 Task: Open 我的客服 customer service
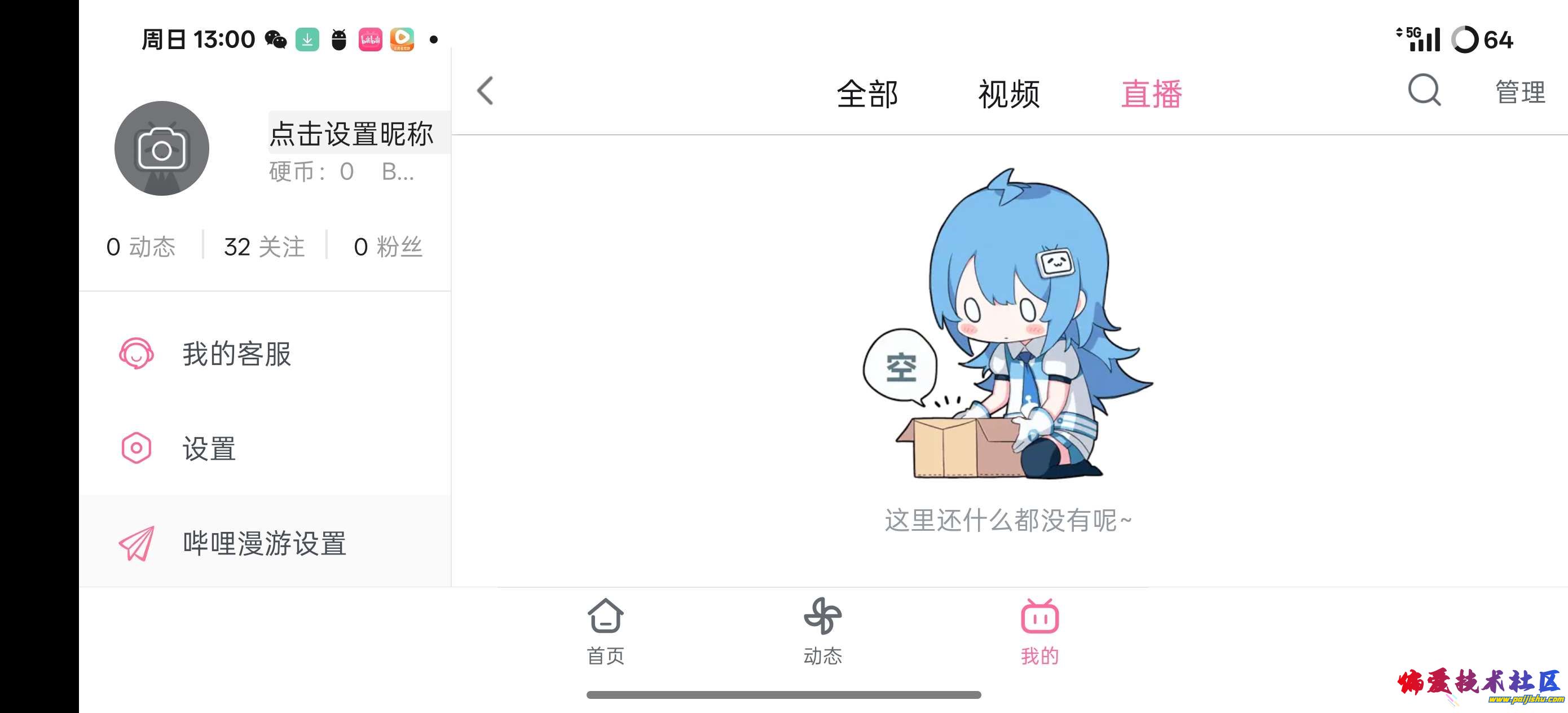point(237,354)
